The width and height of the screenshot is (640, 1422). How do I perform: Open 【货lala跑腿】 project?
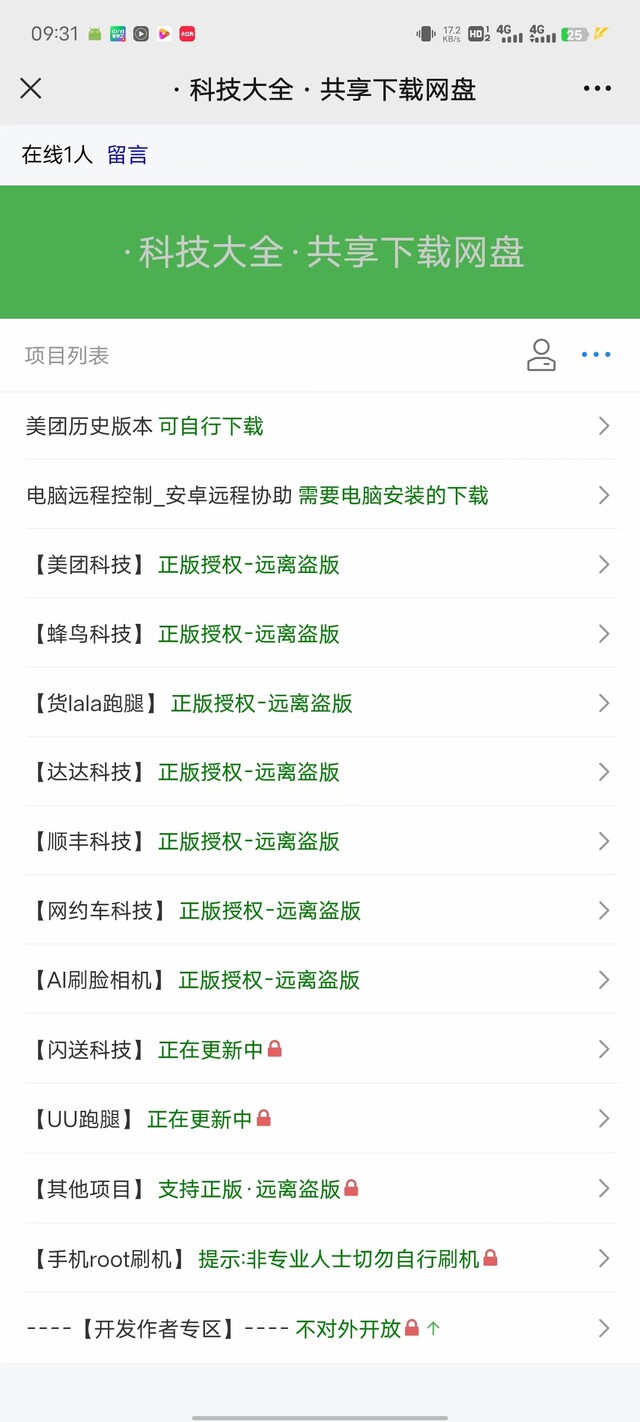coord(320,703)
